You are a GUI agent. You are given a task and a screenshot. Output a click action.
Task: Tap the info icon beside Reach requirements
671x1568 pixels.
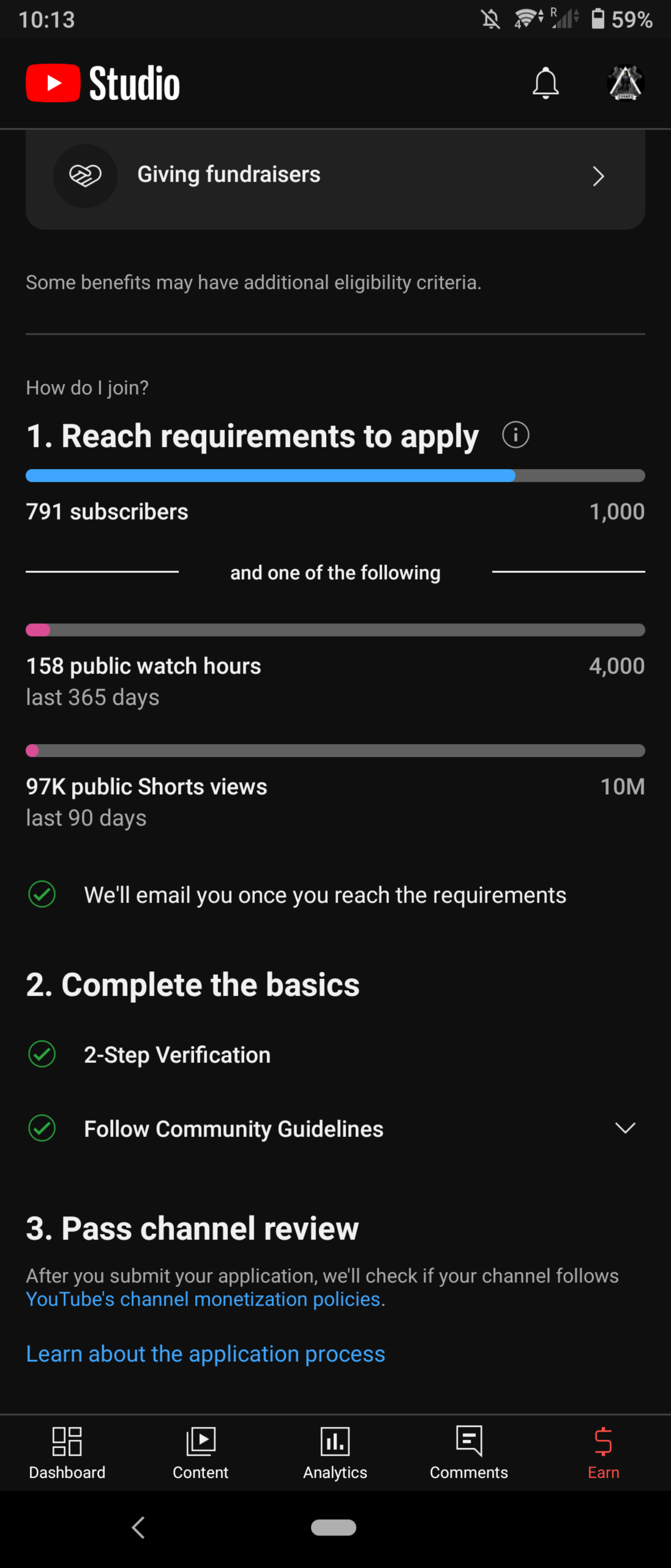click(x=515, y=435)
